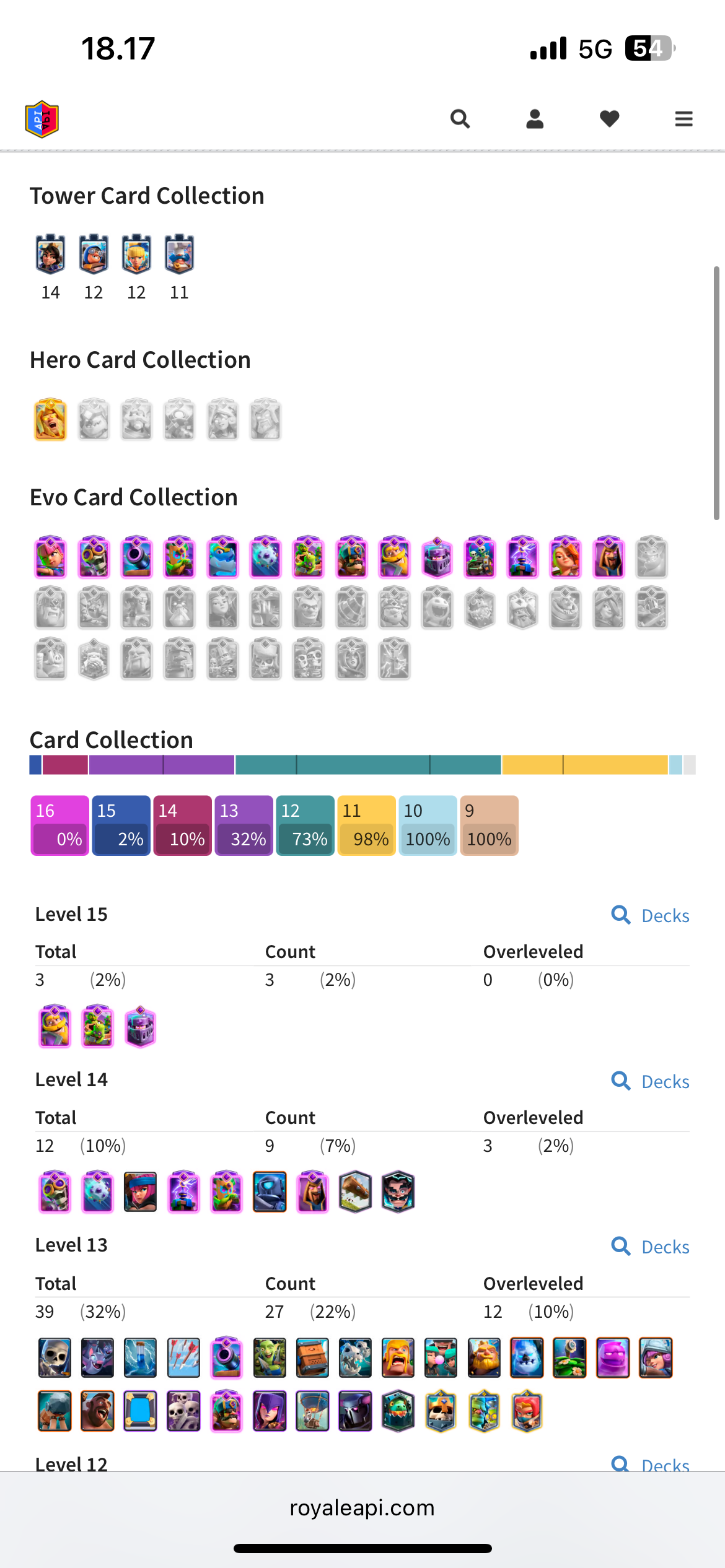This screenshot has height=1568, width=725.
Task: Select the level 9 collection tile
Action: (489, 825)
